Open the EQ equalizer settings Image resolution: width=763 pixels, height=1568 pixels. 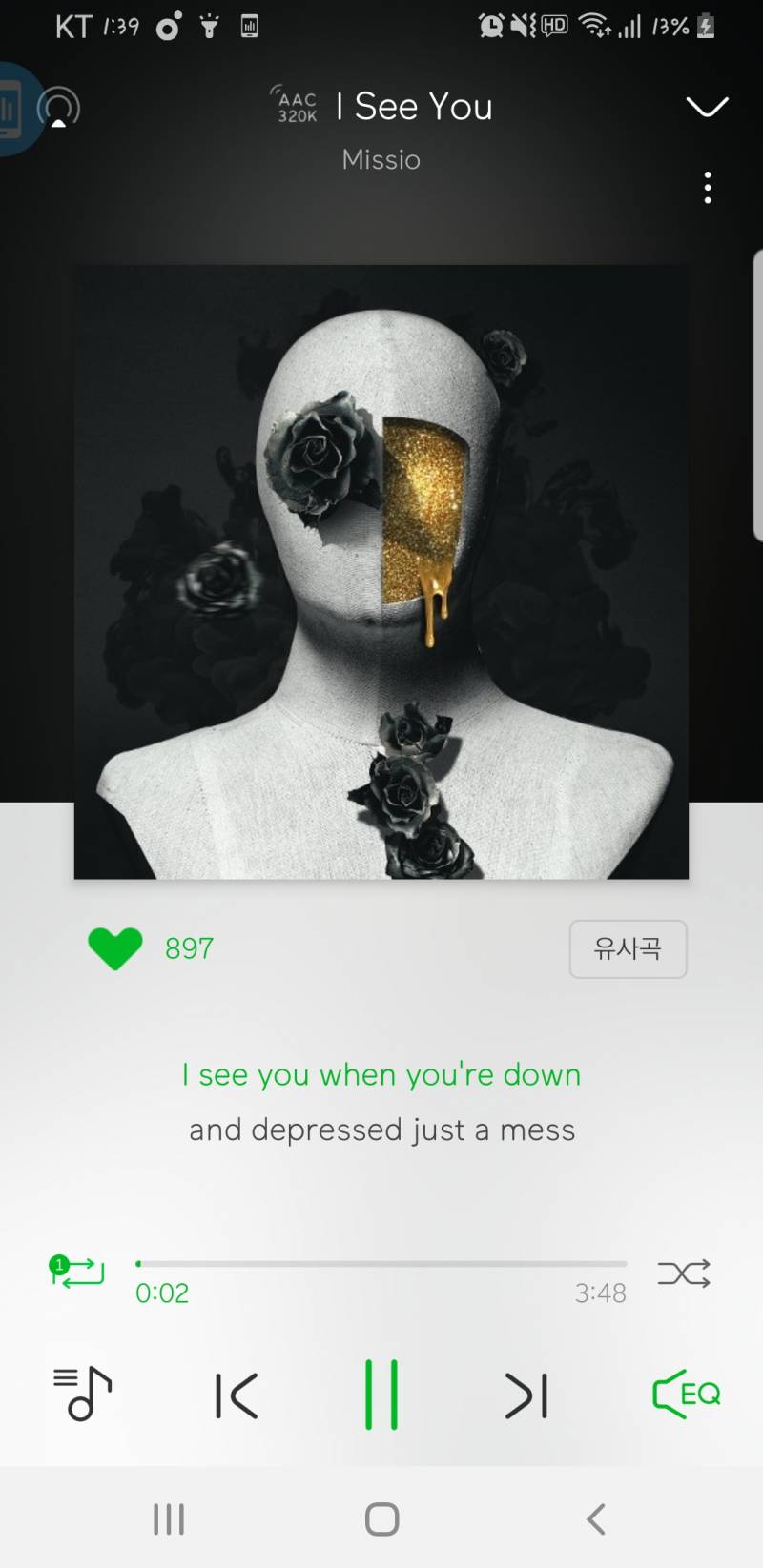click(686, 1395)
